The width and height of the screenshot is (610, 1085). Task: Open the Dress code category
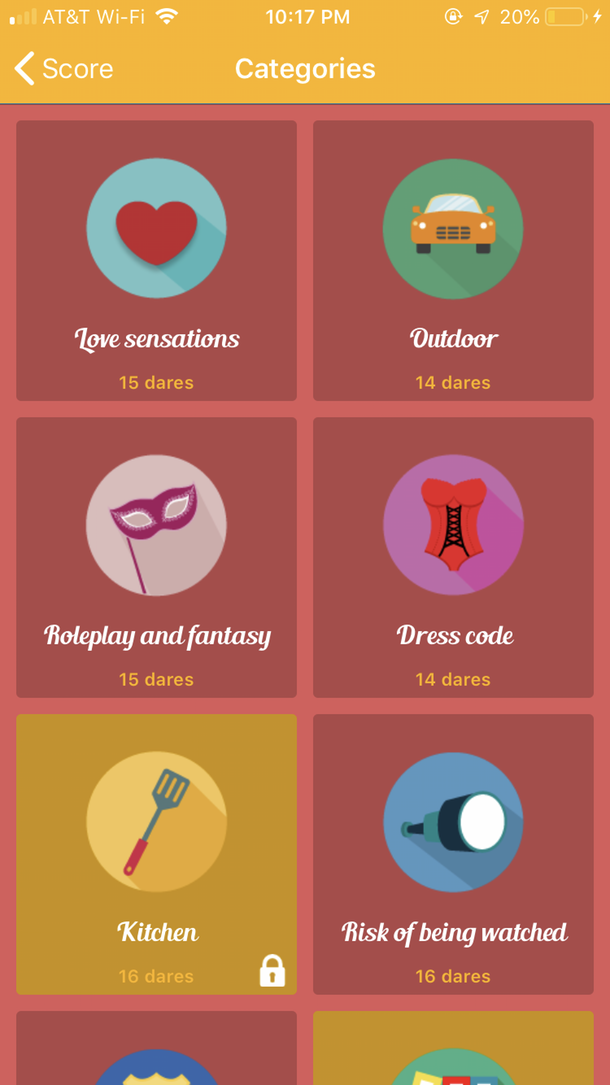453,557
